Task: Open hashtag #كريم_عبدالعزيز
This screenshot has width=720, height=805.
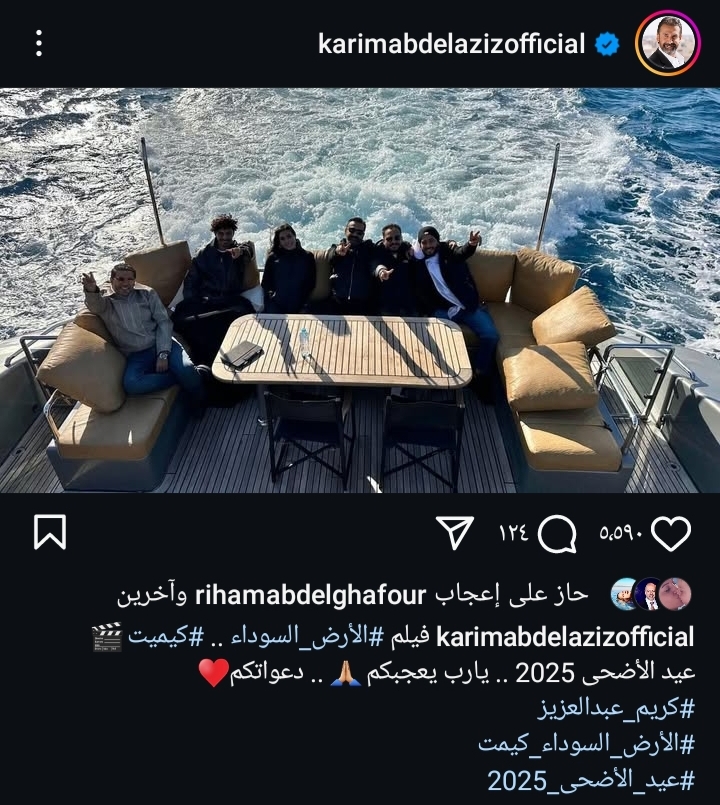Action: (617, 708)
